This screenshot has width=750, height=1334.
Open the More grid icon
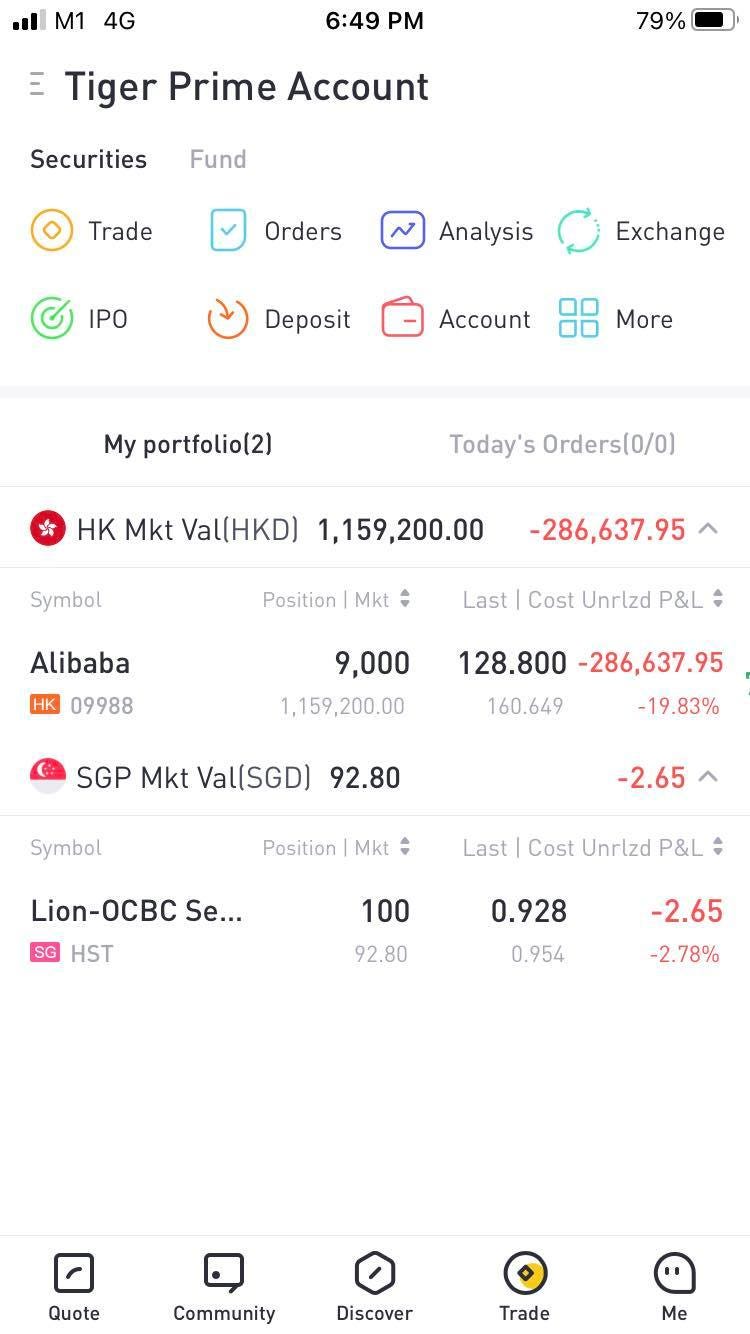click(577, 318)
